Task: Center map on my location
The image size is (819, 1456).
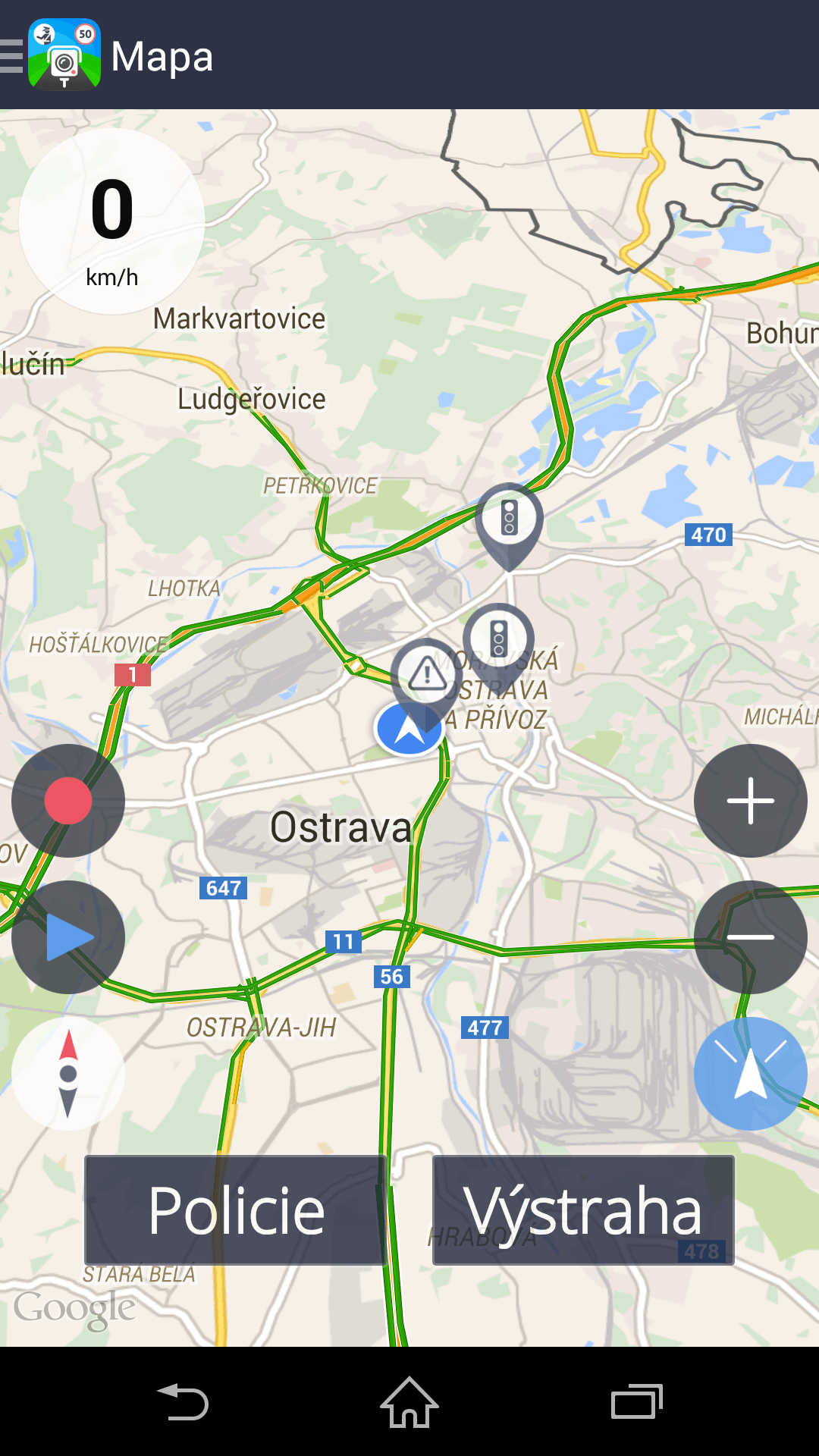Action: coord(751,1074)
